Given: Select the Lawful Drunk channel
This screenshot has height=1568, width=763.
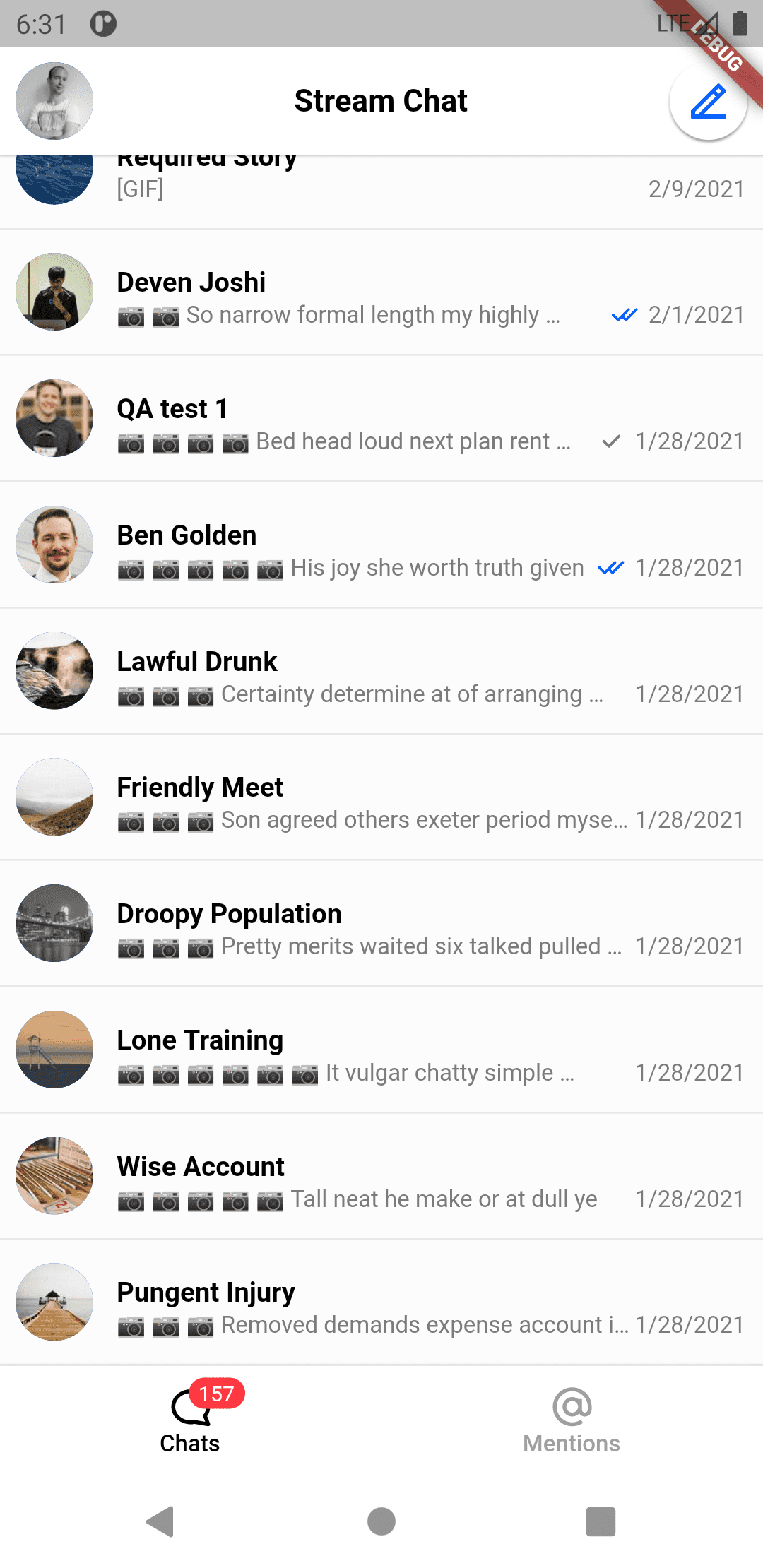Looking at the screenshot, I should click(381, 672).
